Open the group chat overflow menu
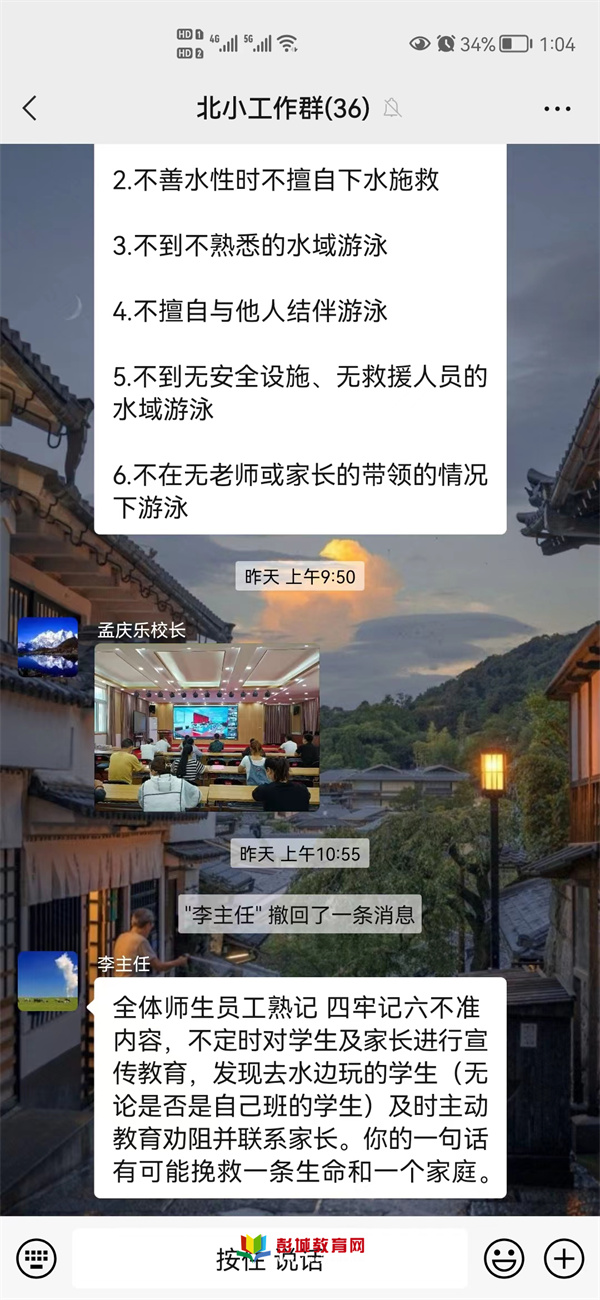The image size is (600, 1300). click(557, 108)
